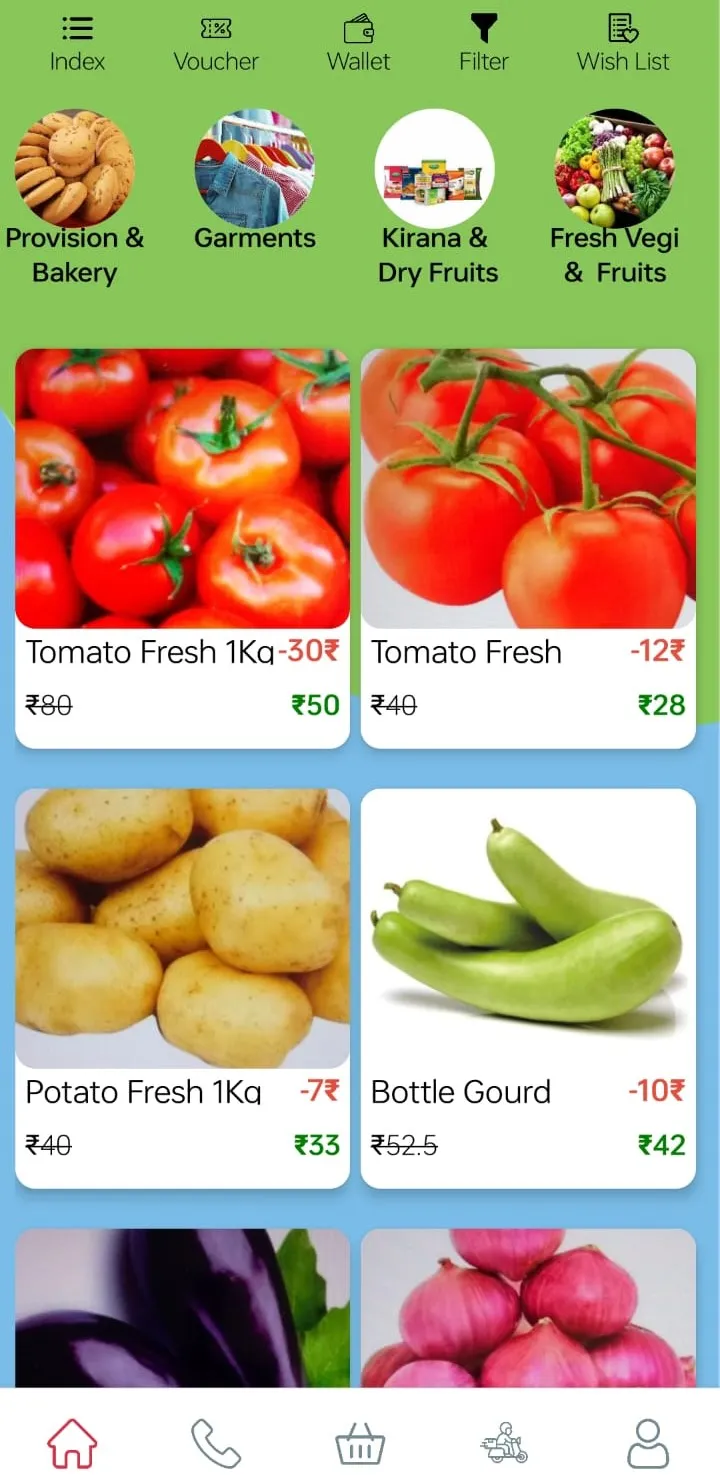Open the shopping basket tab
The height and width of the screenshot is (1475, 720).
[360, 1444]
